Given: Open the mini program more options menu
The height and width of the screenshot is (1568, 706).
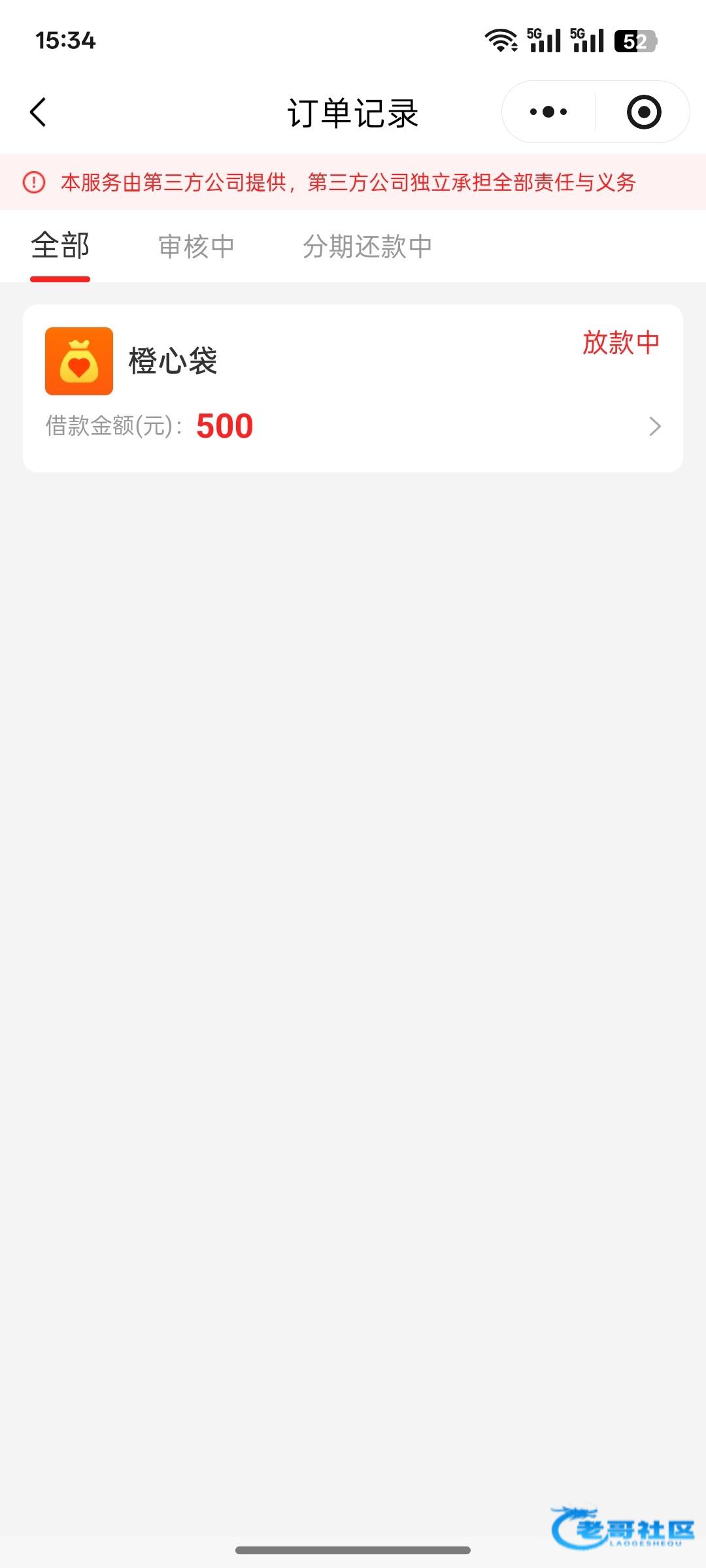Looking at the screenshot, I should point(548,112).
